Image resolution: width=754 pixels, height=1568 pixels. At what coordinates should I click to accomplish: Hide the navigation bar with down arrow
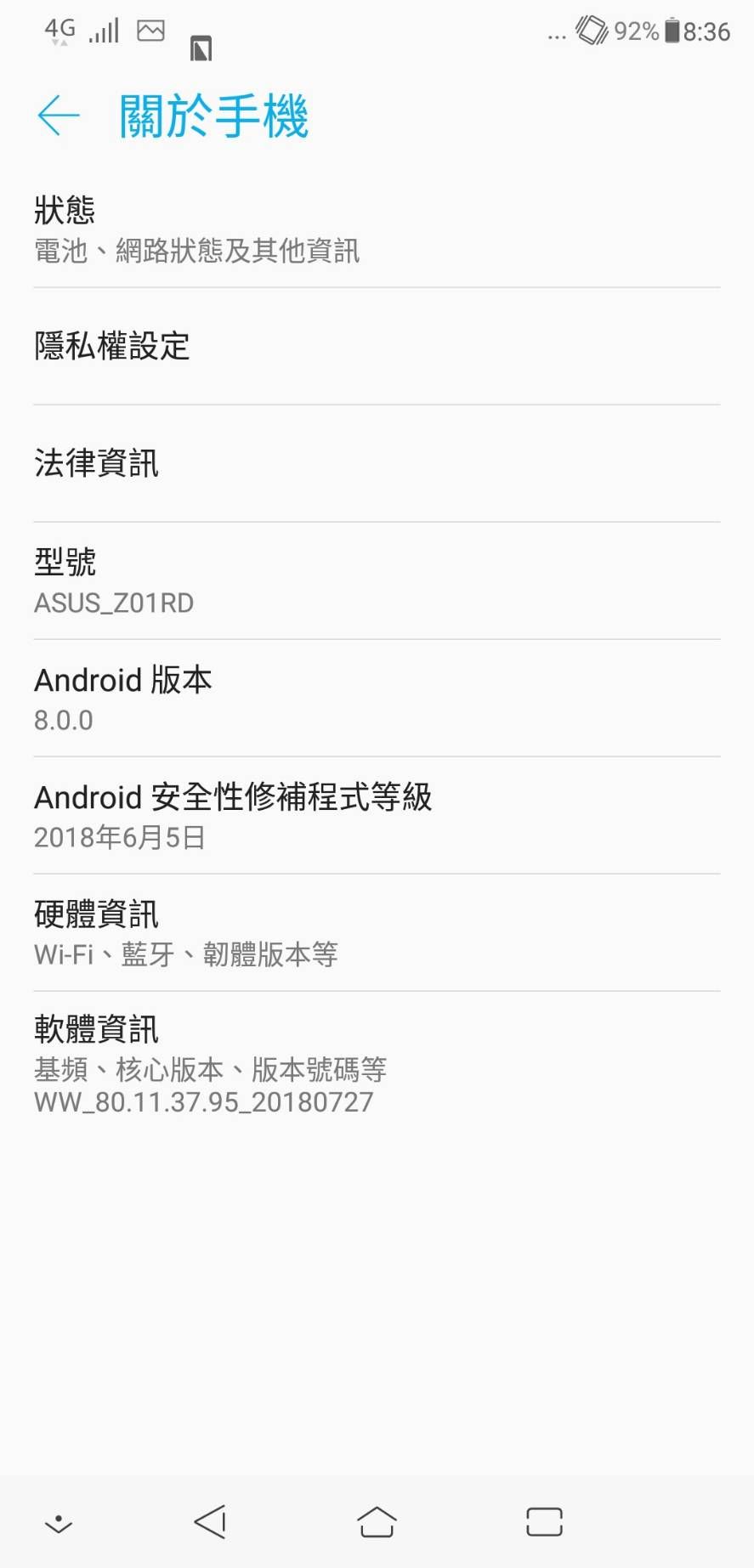(x=59, y=1523)
